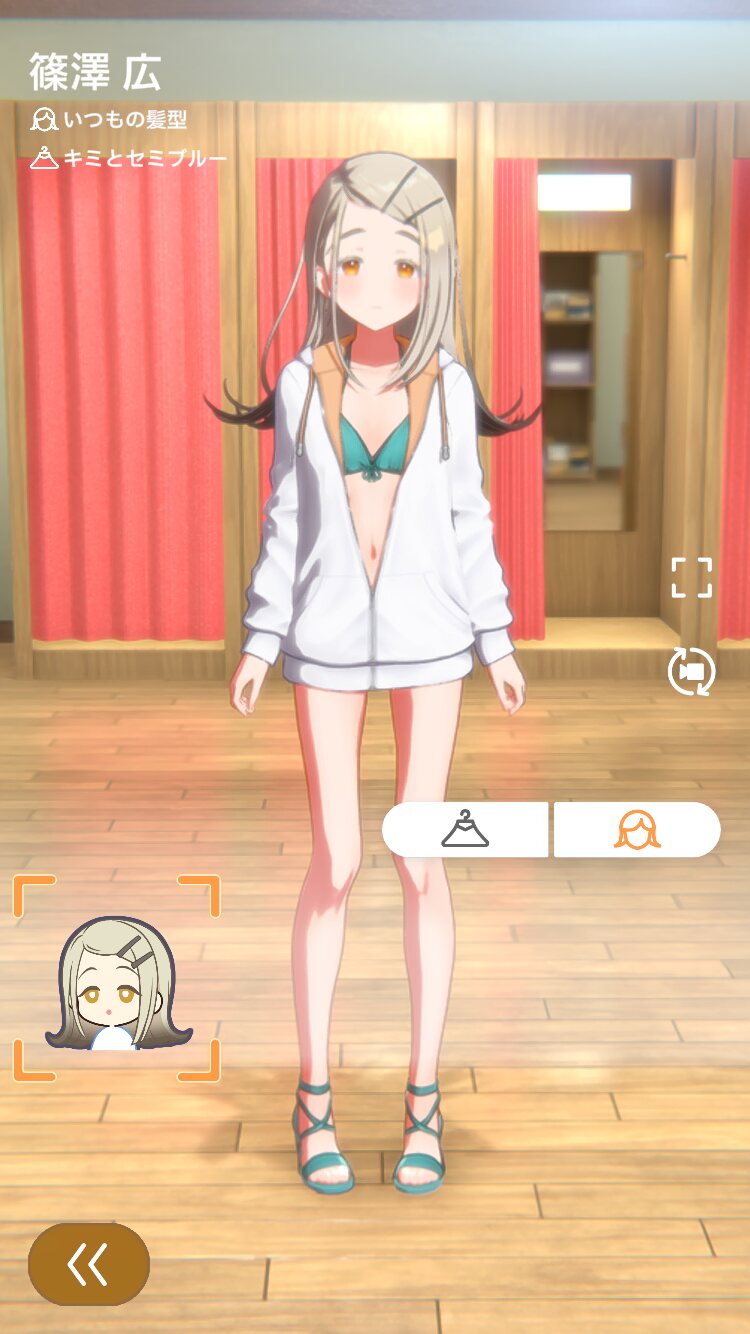Screen dimensions: 750x1334
Task: Enter fullscreen view mode
Action: point(691,578)
